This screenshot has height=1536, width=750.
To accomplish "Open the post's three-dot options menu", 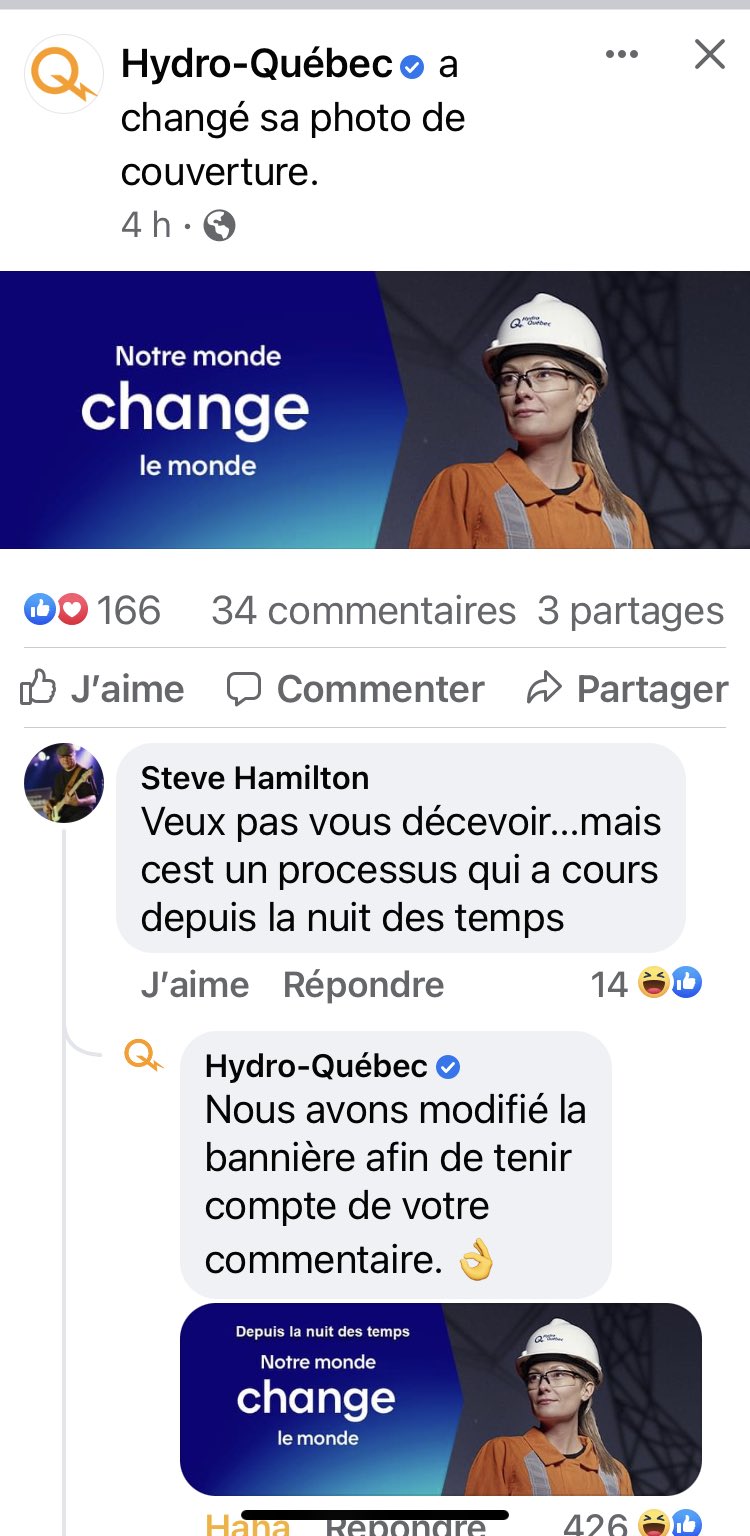I will (x=622, y=55).
